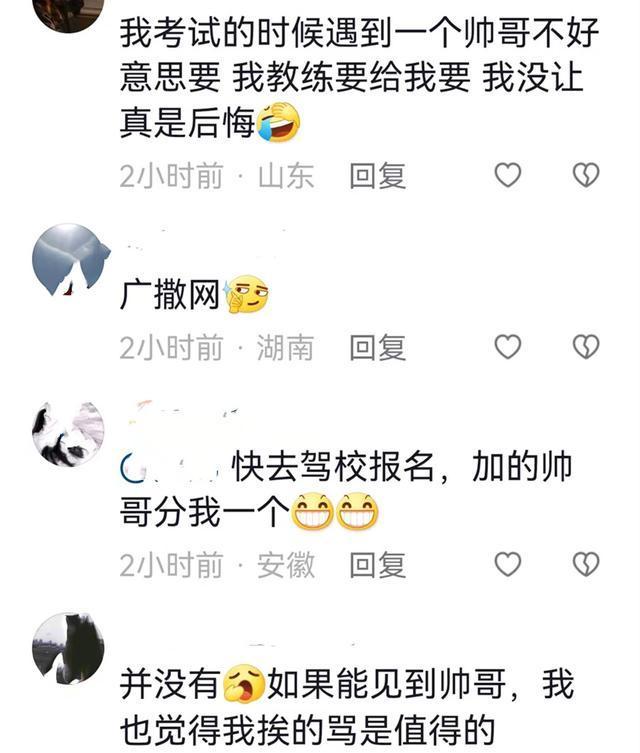The image size is (640, 753).
Task: Dislike the Anhui comment
Action: pyautogui.click(x=585, y=564)
